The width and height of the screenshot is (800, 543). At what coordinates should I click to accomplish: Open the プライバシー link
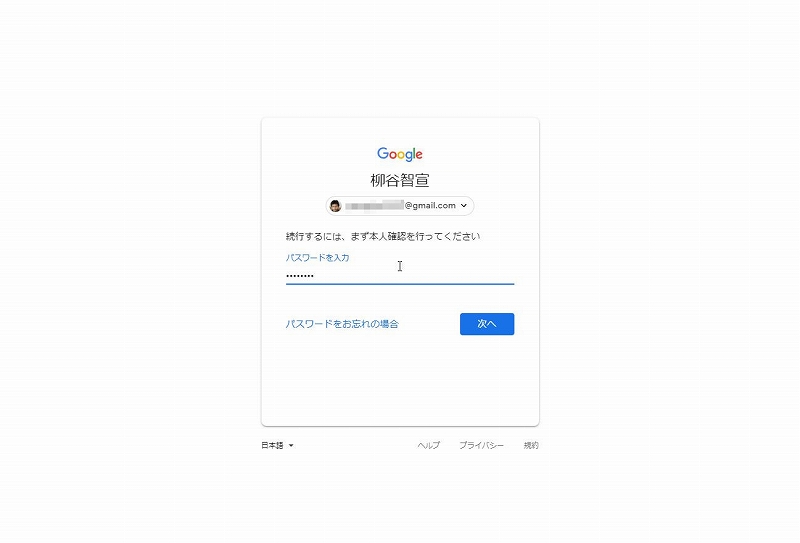coord(481,445)
